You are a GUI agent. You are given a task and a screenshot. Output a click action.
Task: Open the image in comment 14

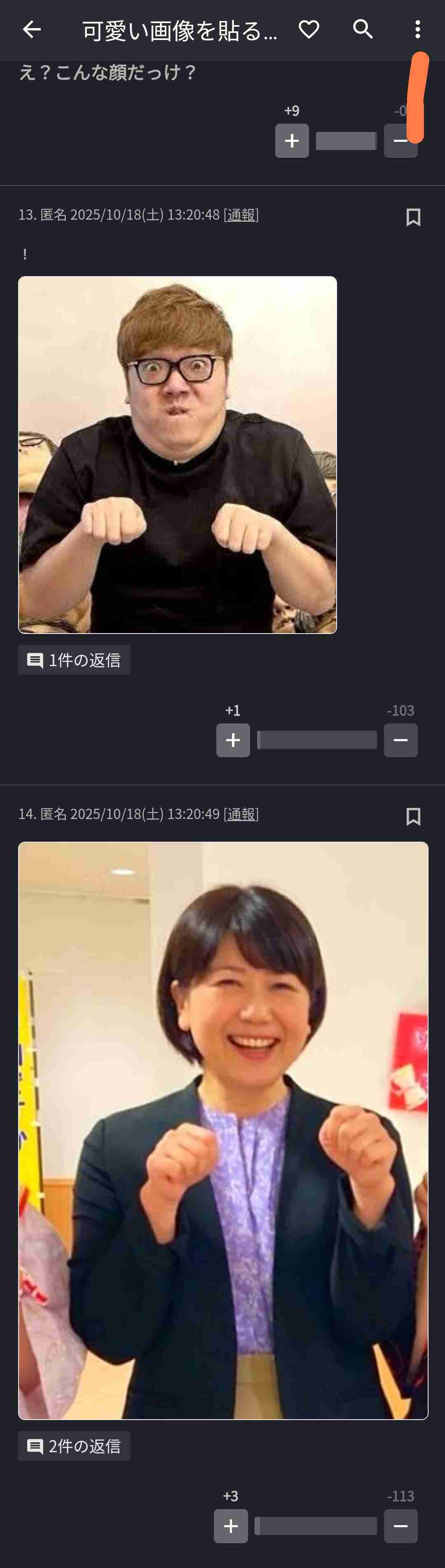click(x=223, y=1130)
